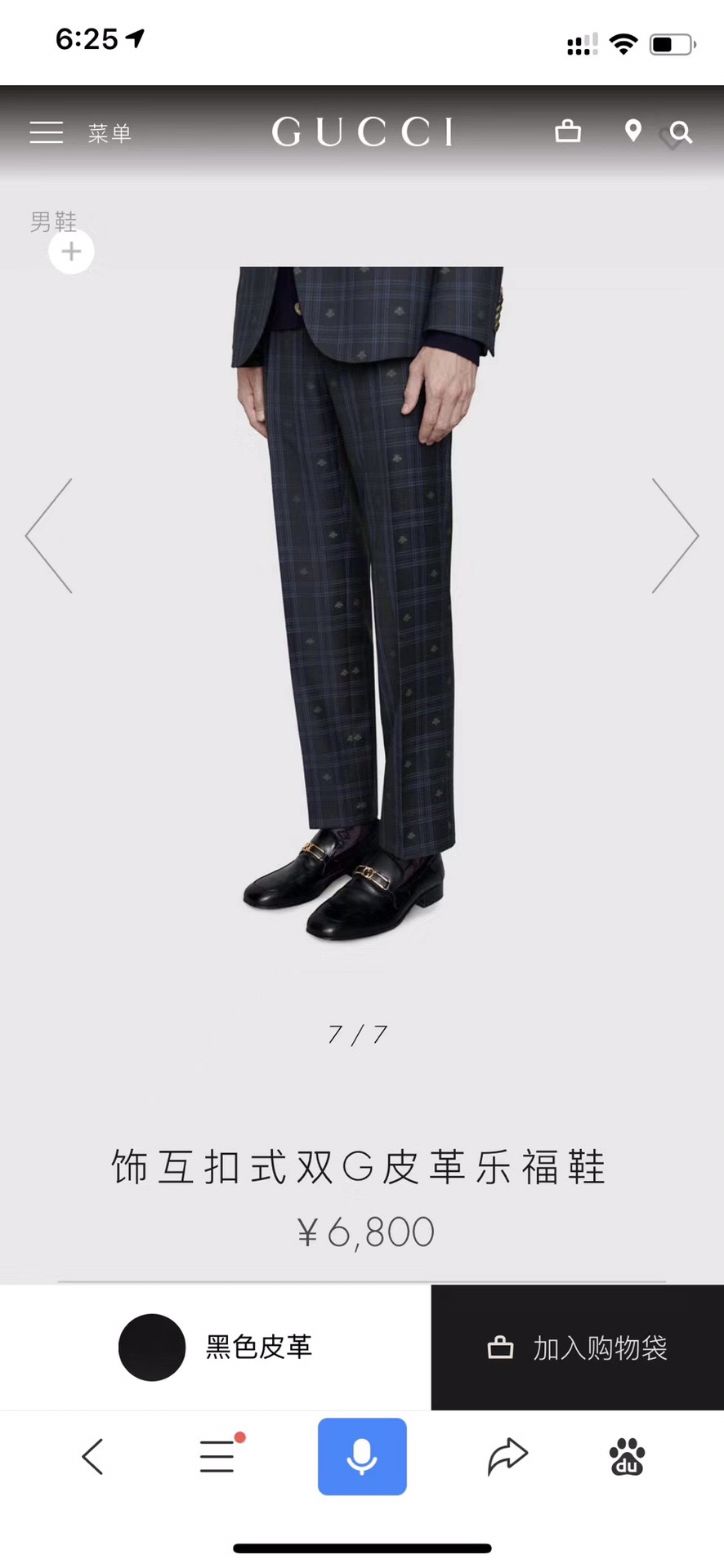Open the Baidu paw home button

(627, 1457)
